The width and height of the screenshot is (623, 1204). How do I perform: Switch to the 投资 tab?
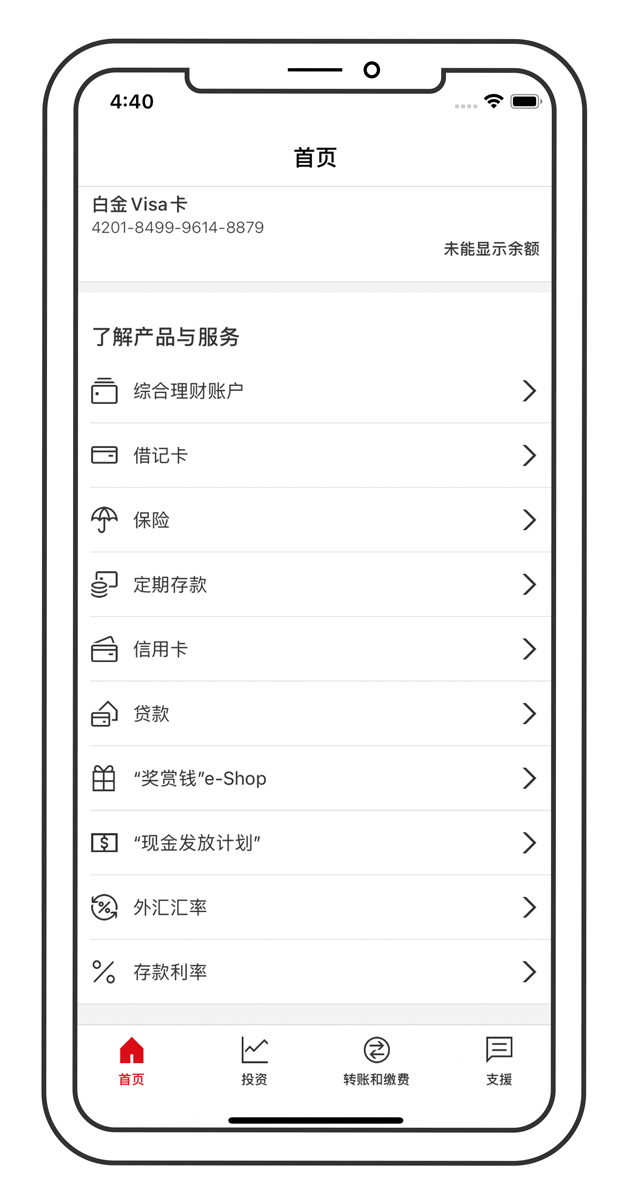(x=254, y=1061)
